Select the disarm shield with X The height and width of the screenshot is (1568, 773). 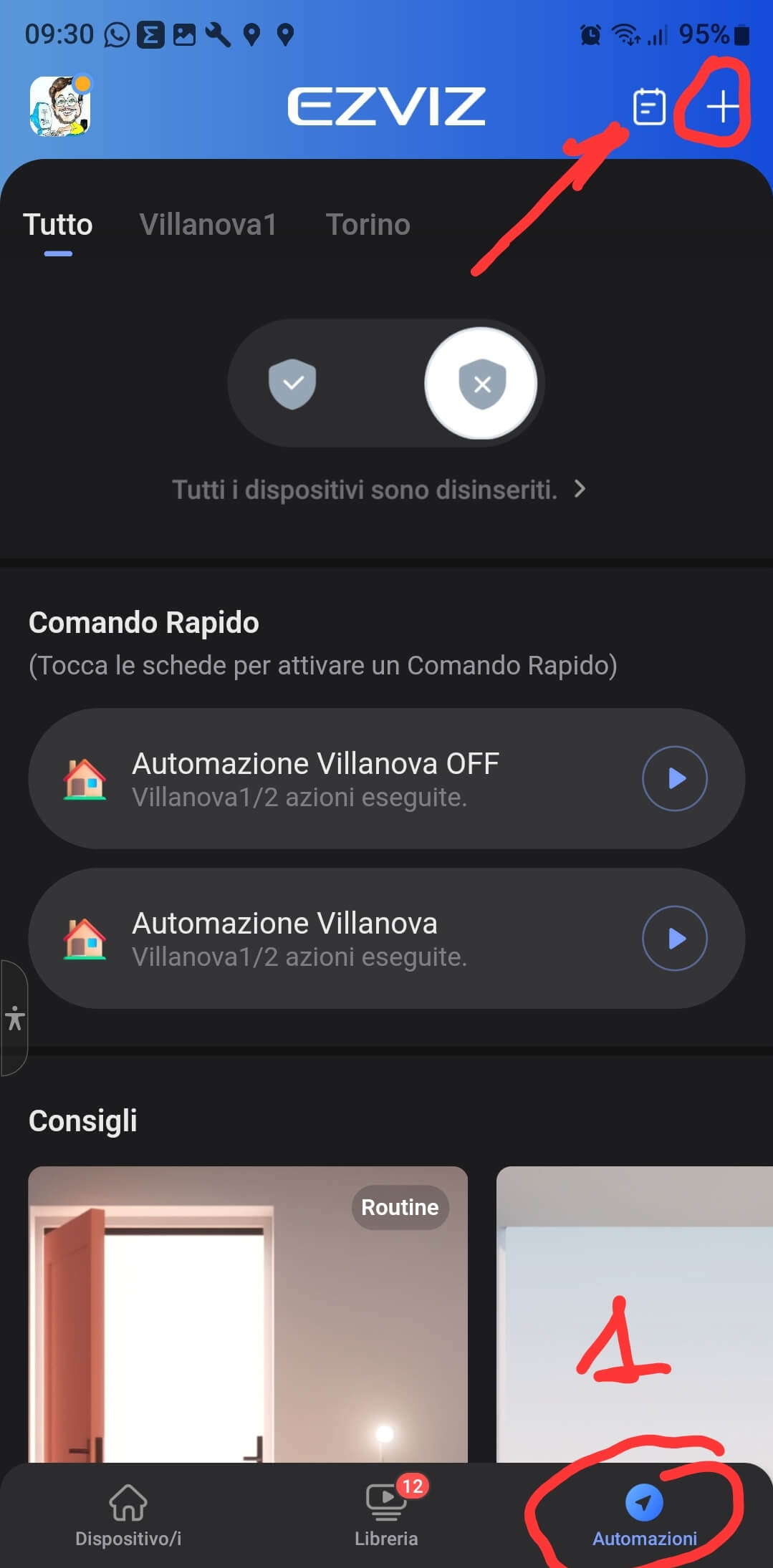[x=481, y=384]
